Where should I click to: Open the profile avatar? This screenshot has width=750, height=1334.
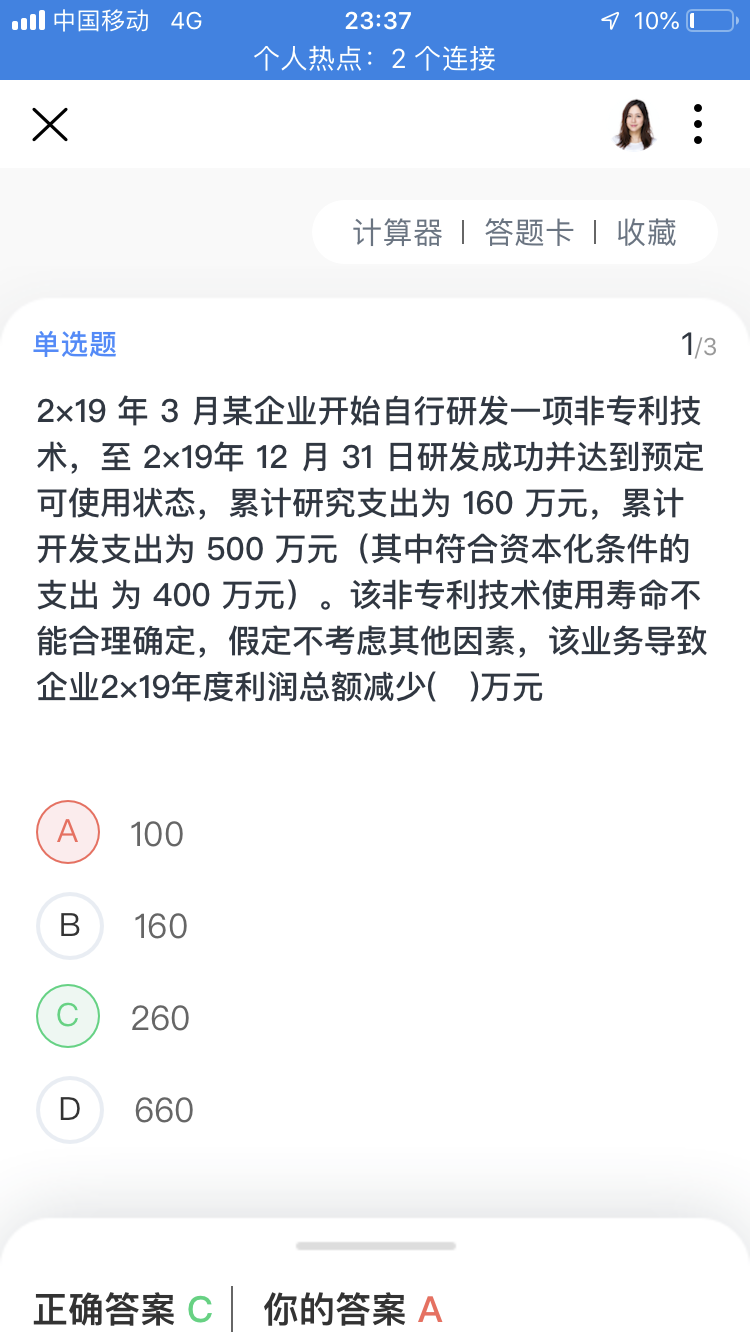pos(634,125)
